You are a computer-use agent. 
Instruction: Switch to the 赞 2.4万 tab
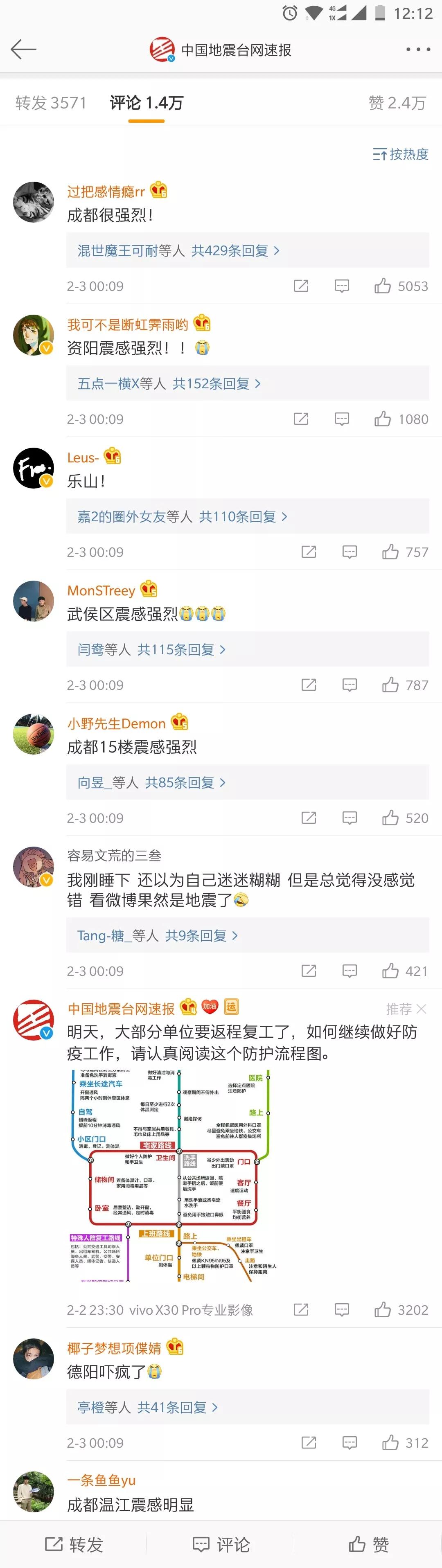coord(397,103)
